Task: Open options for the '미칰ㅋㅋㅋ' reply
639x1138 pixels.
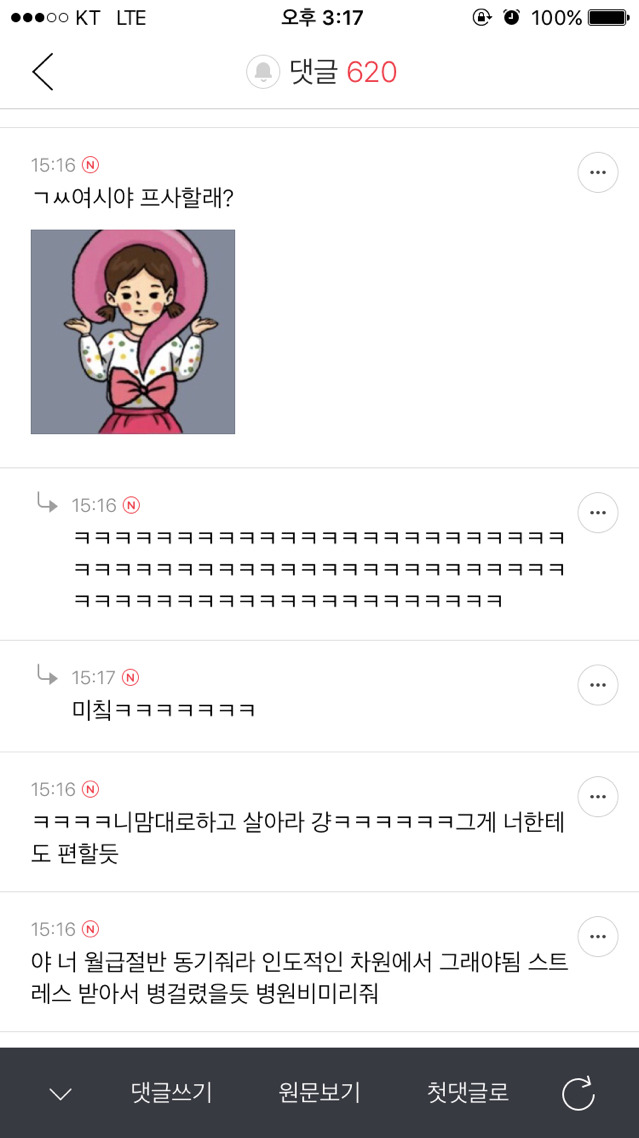Action: click(x=597, y=684)
